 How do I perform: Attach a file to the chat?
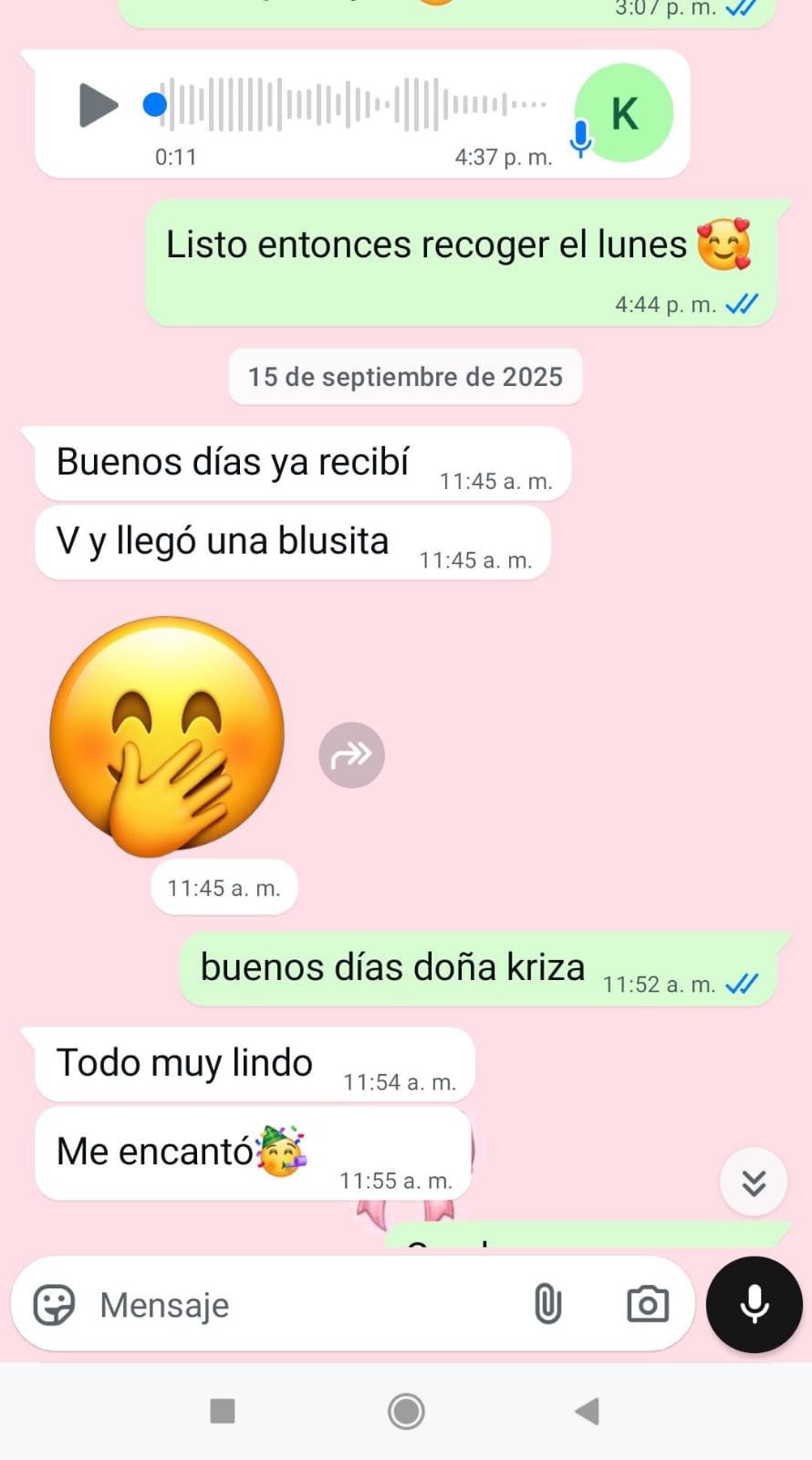click(547, 1304)
